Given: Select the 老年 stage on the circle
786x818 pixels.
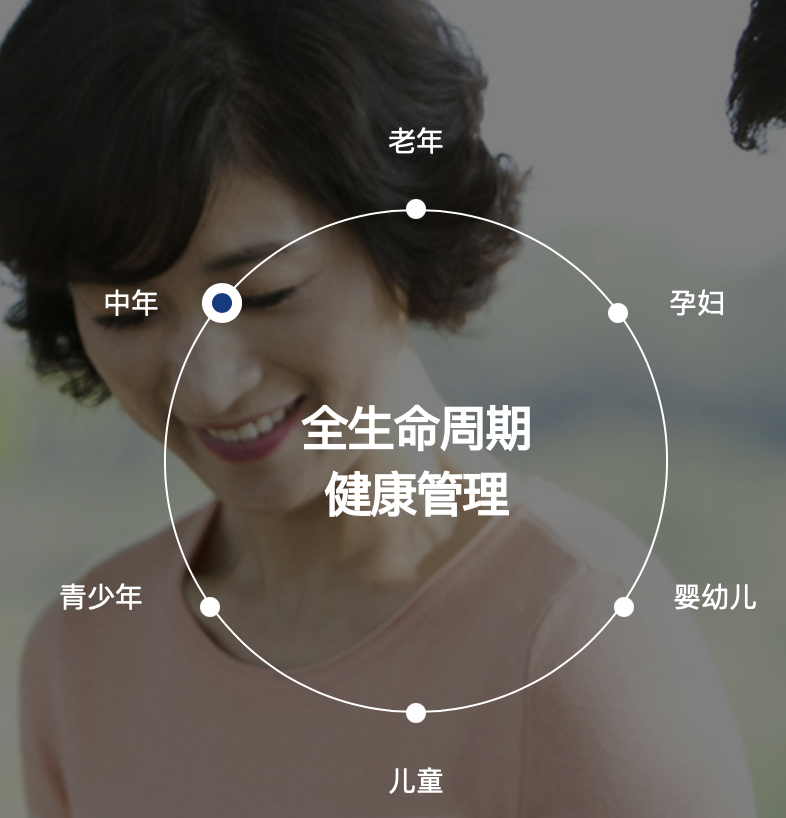Looking at the screenshot, I should pyautogui.click(x=416, y=209).
